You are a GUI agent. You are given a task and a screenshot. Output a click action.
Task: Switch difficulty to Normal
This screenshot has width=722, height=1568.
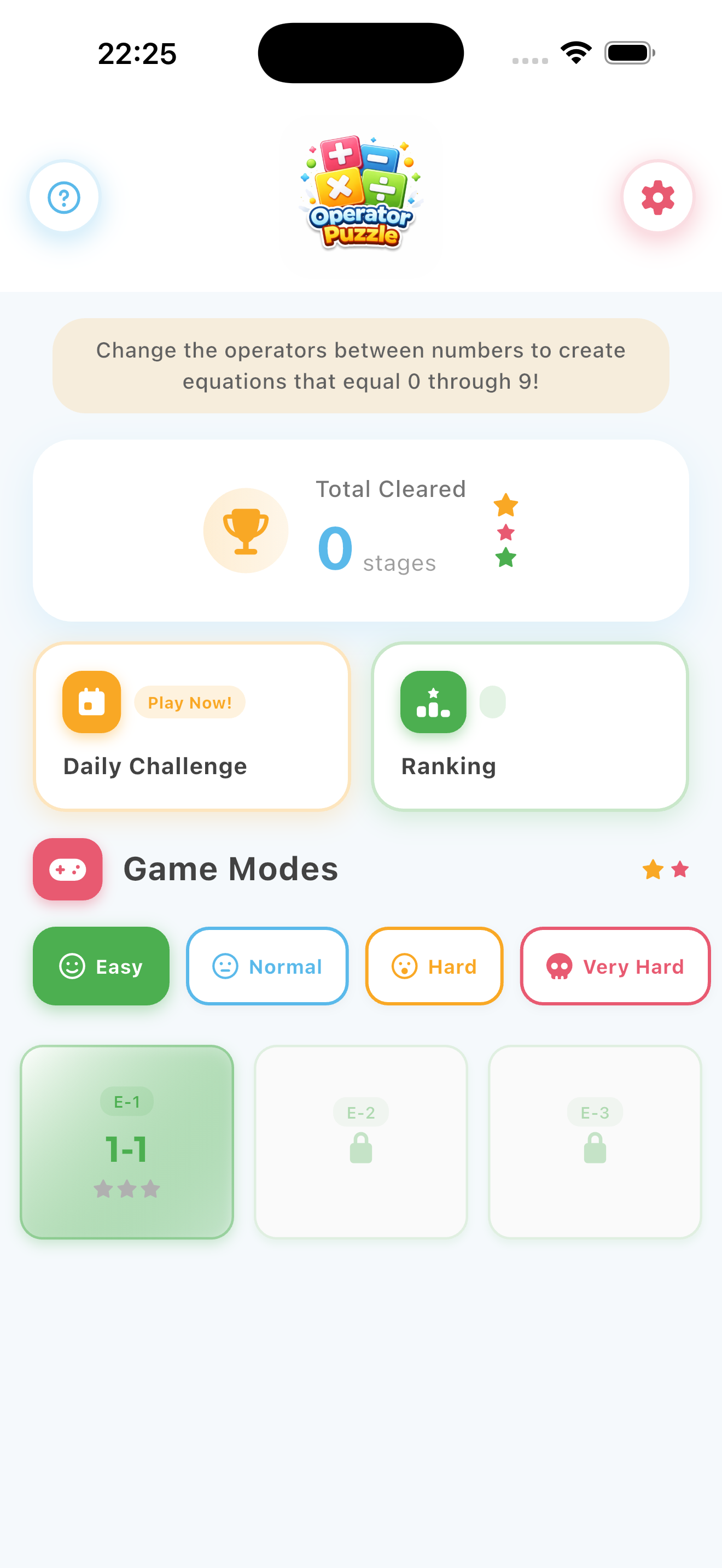point(266,966)
